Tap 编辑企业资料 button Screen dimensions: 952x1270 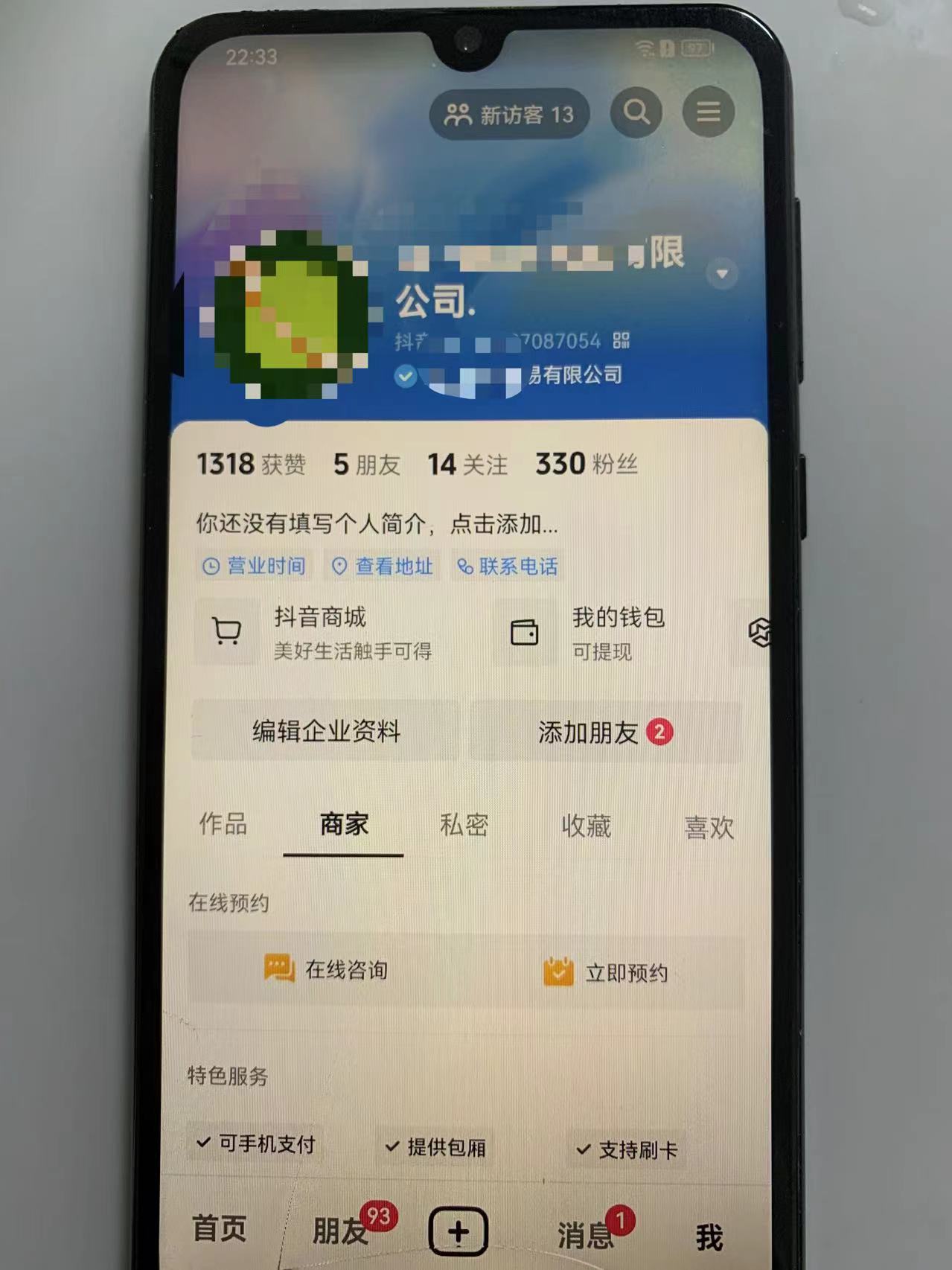(326, 731)
